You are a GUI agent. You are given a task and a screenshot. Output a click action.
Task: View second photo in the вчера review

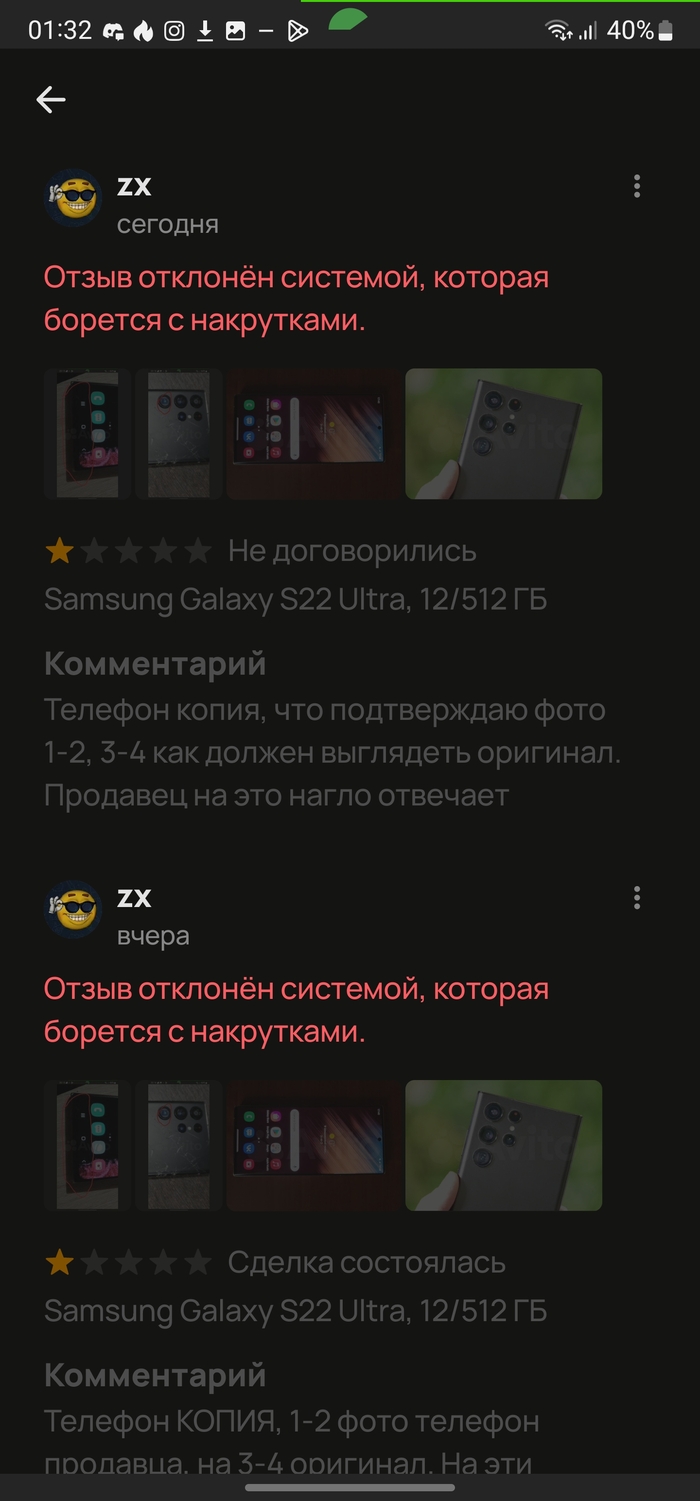tap(178, 1145)
